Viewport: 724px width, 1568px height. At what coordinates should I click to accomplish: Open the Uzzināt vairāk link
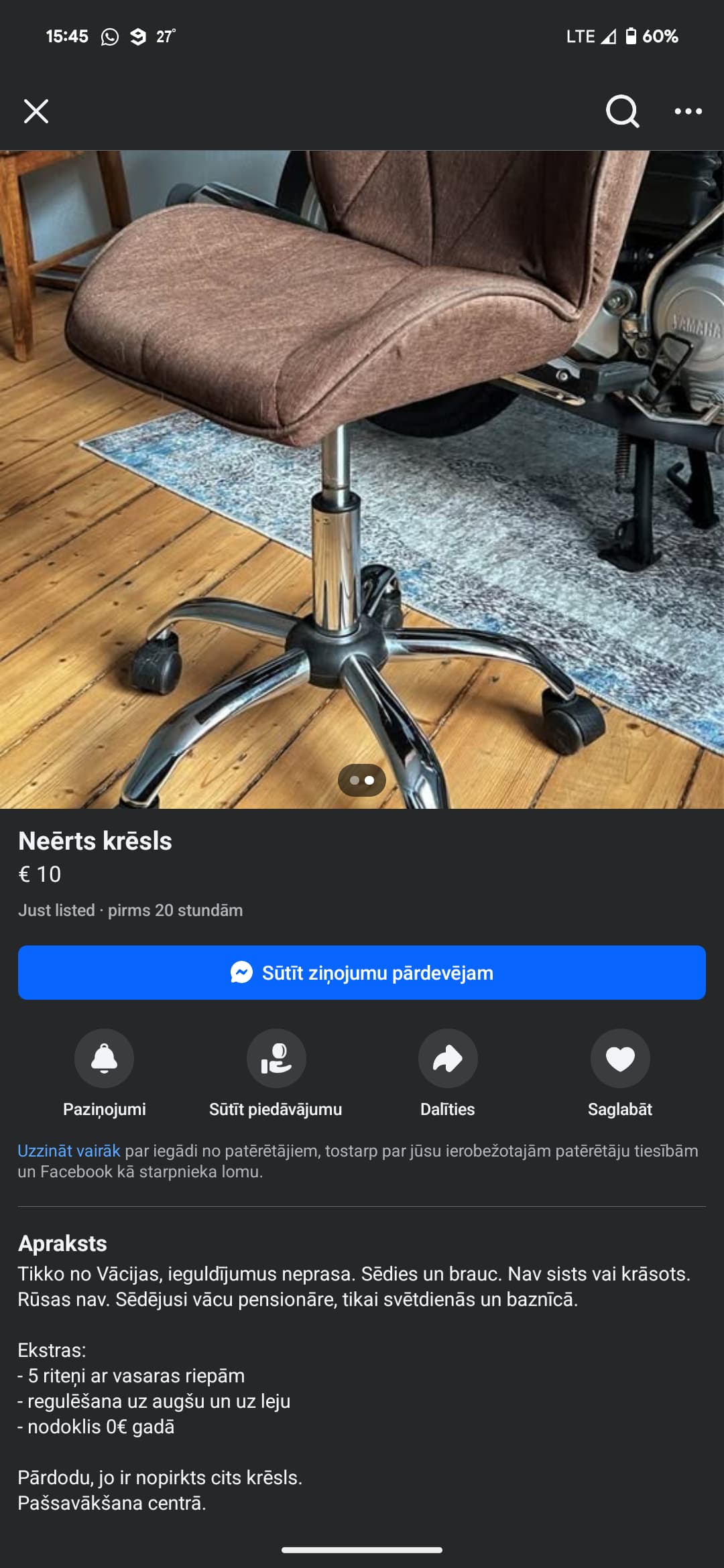coord(69,1151)
